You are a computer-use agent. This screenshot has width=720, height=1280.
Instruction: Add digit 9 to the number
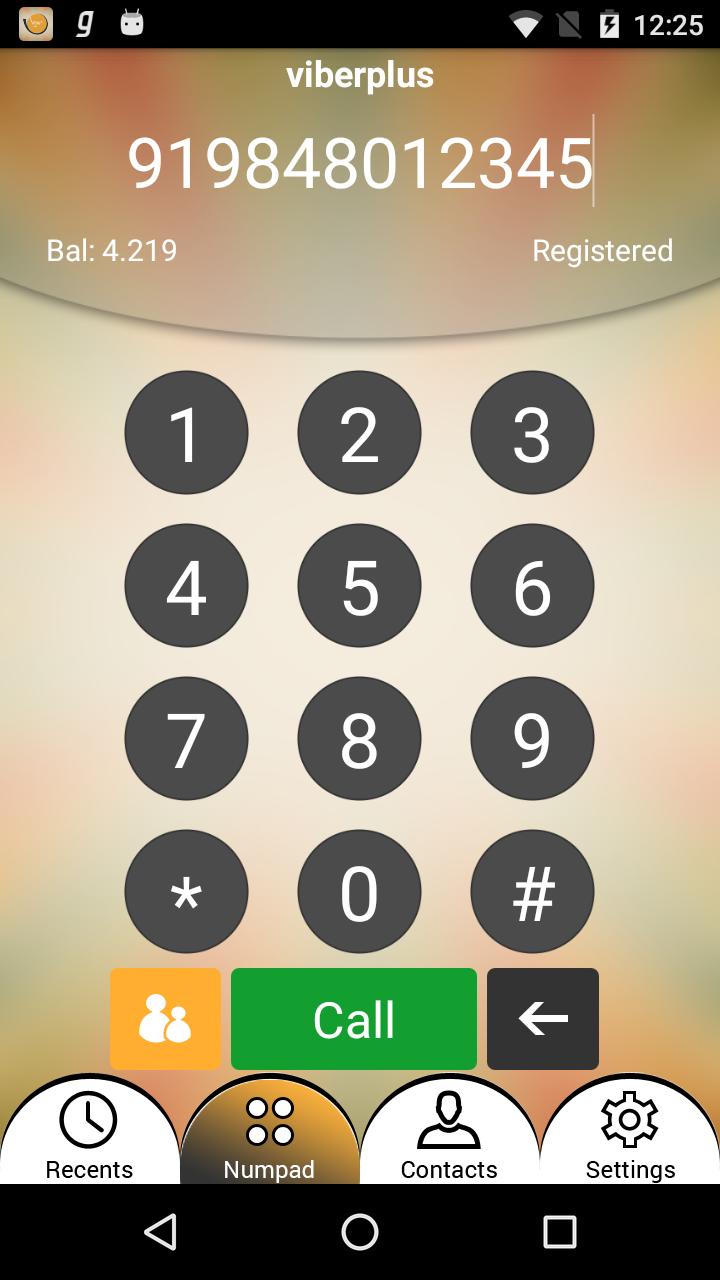(x=532, y=739)
